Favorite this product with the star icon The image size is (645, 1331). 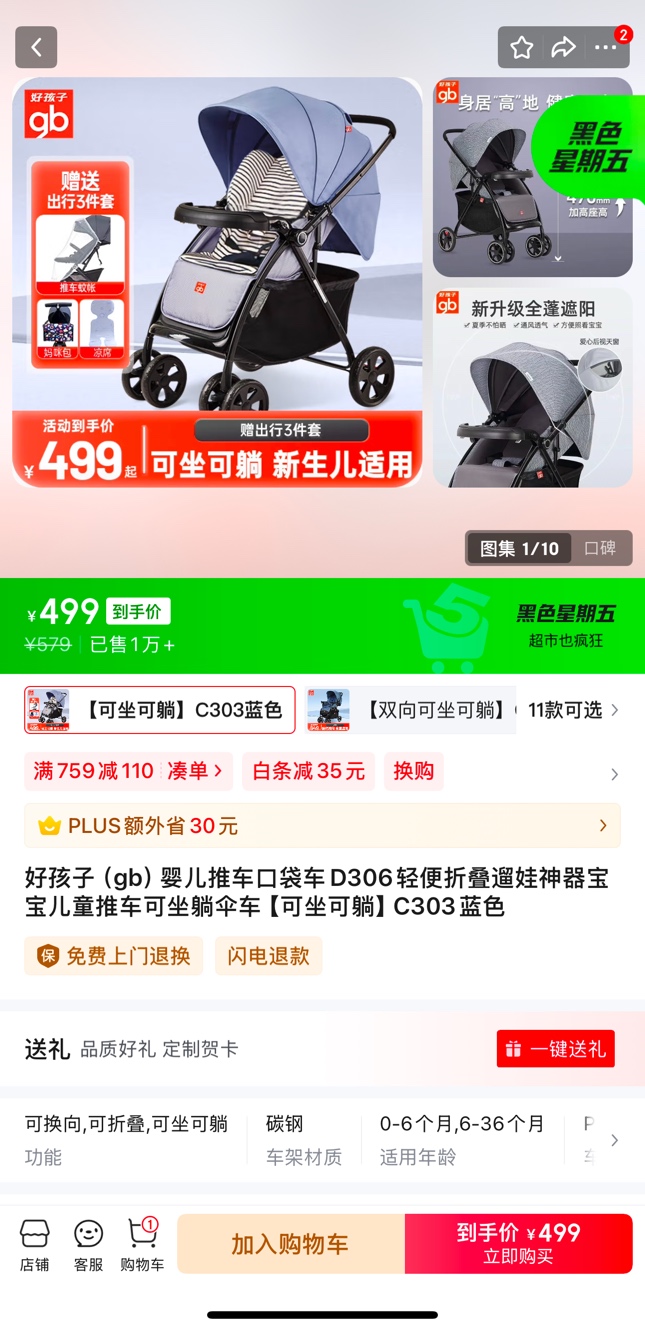coord(521,47)
